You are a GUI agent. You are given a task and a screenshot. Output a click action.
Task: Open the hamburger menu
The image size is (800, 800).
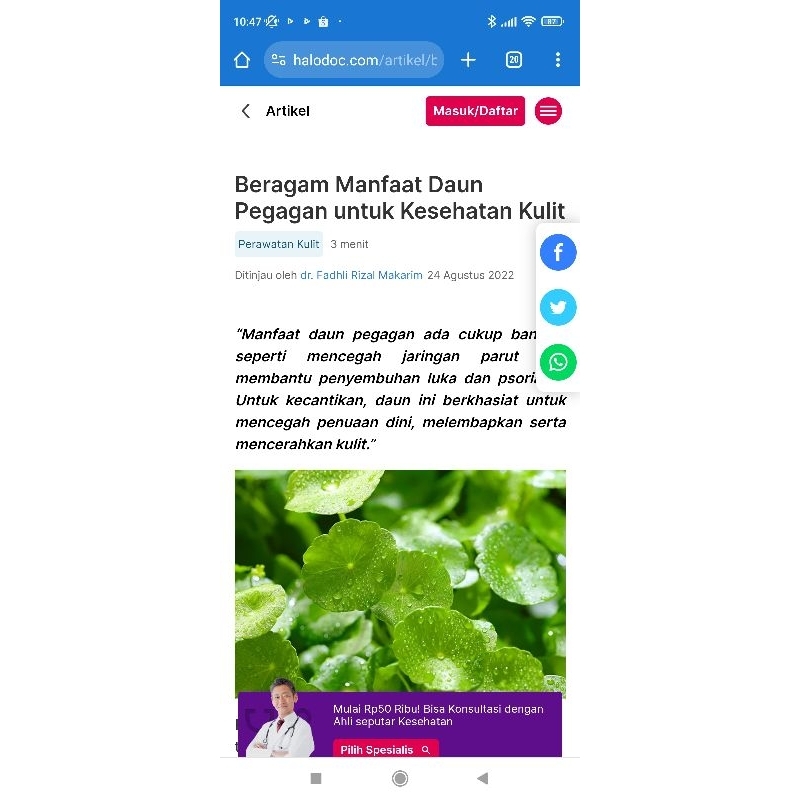coord(548,111)
